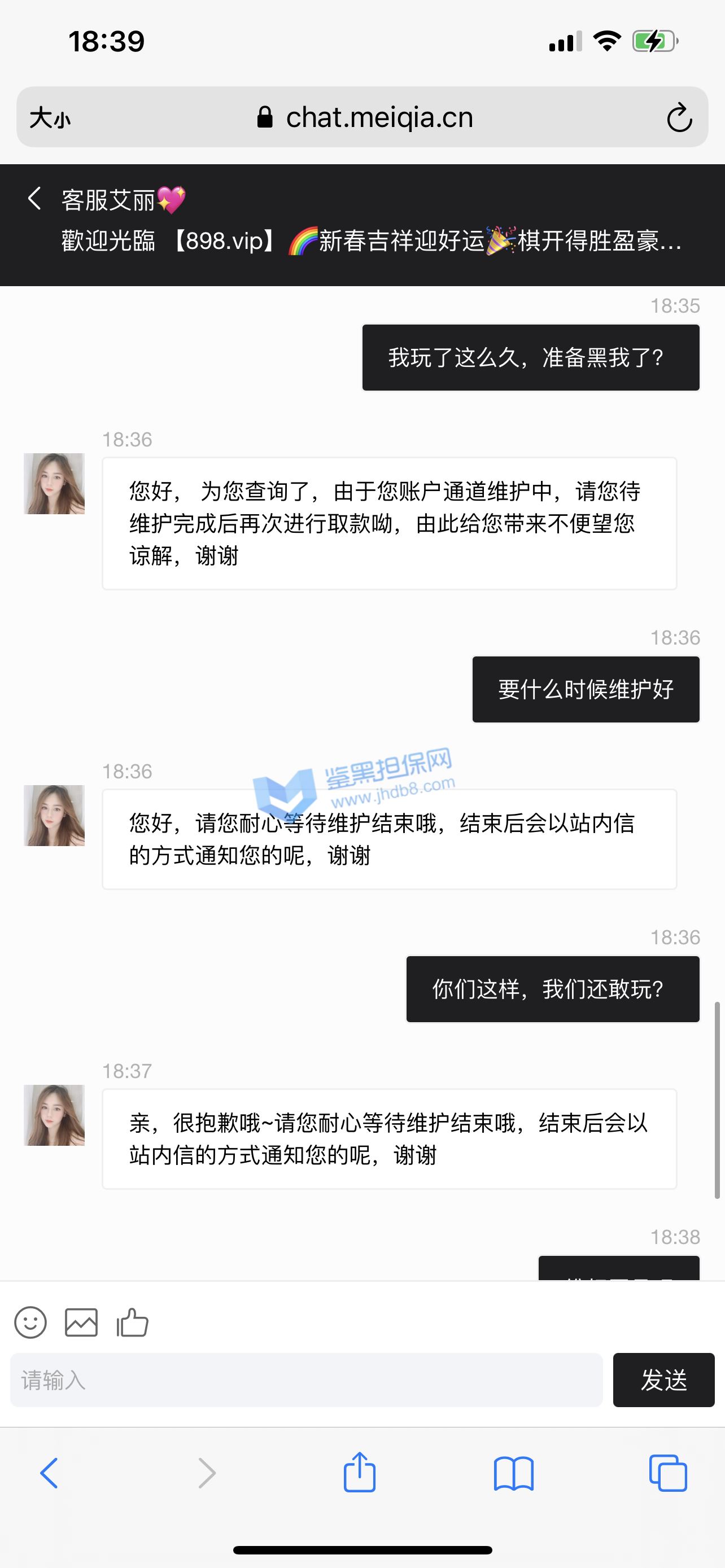Go back from the 客服艾丽 chat header
The width and height of the screenshot is (725, 1568).
click(x=34, y=199)
